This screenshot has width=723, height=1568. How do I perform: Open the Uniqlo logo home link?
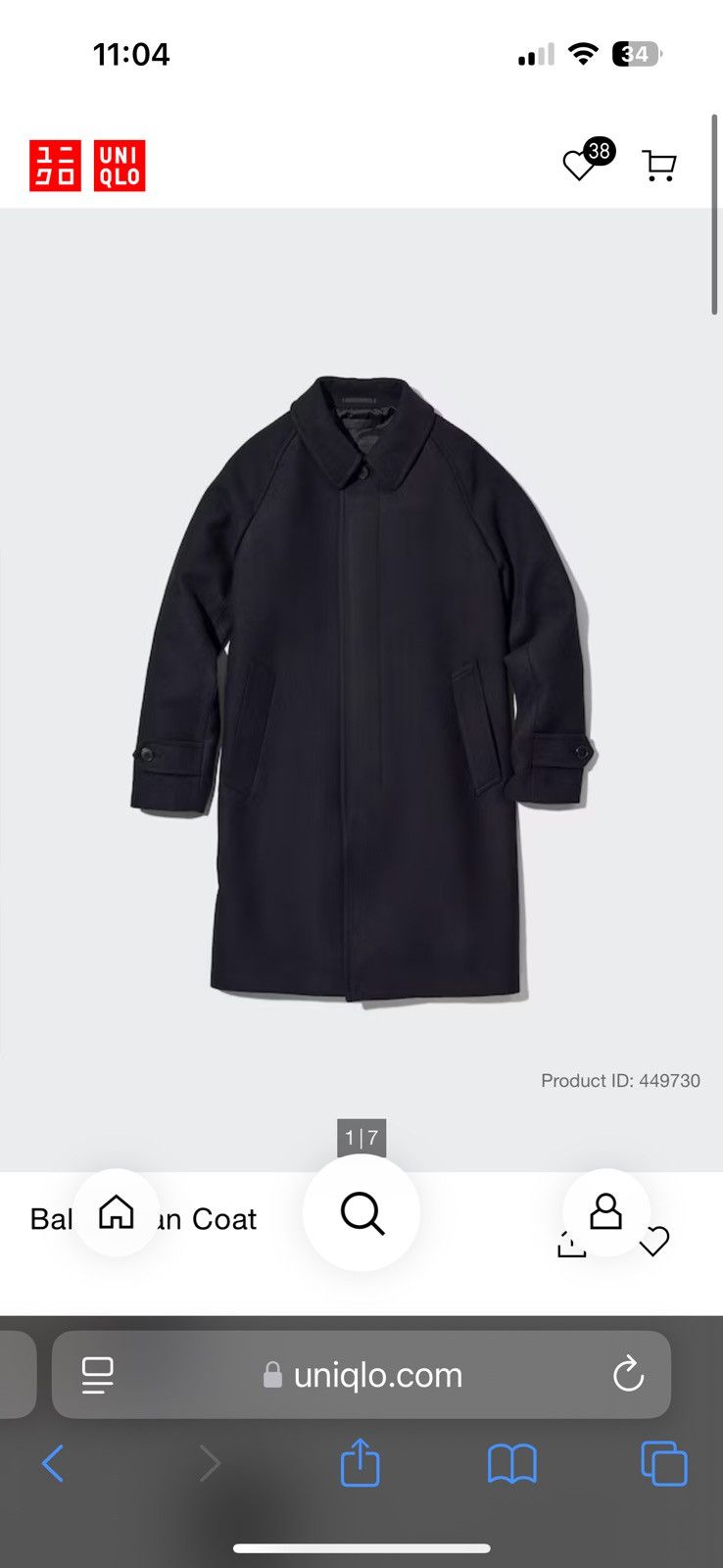point(87,165)
